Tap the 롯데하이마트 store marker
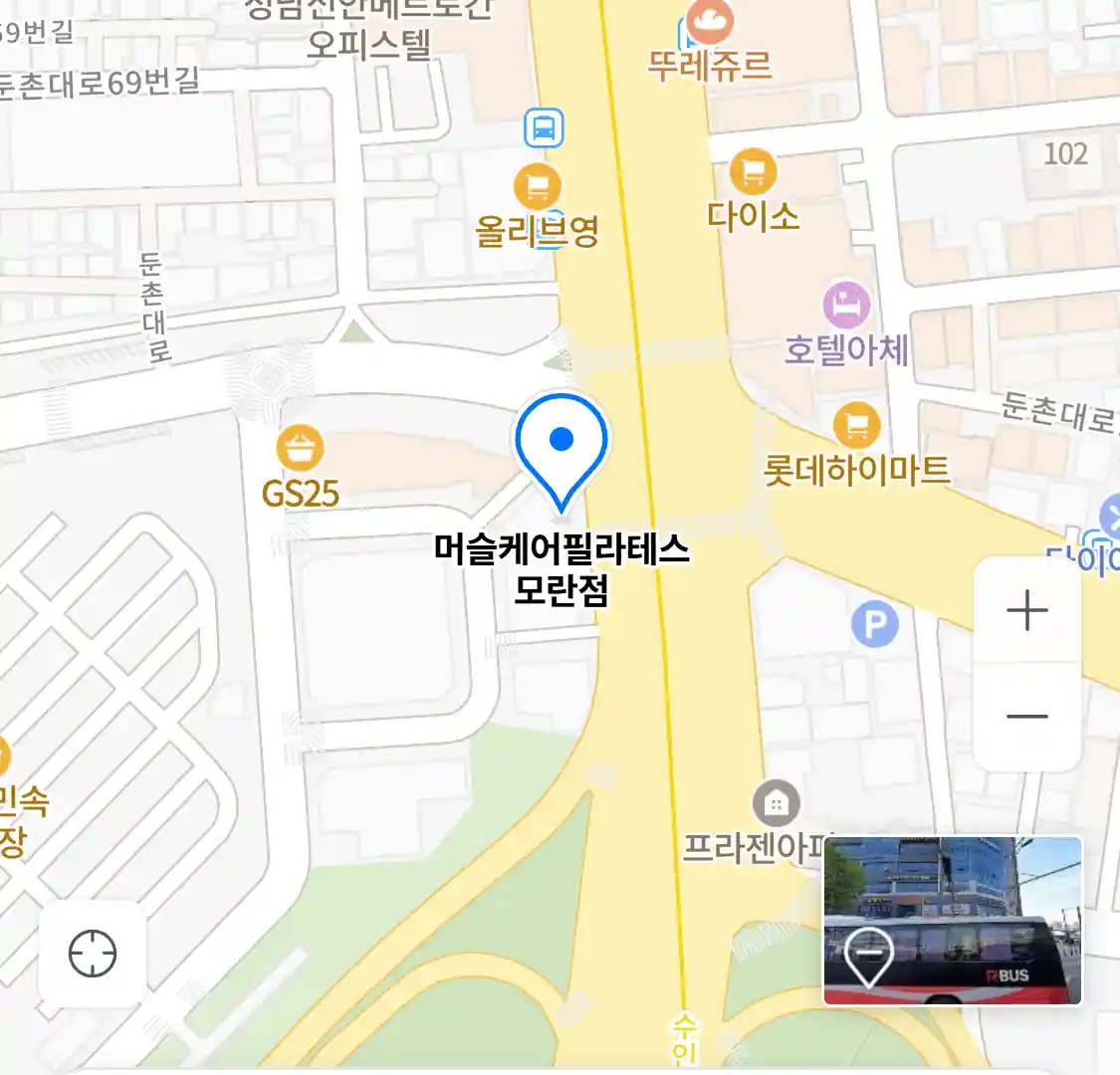The width and height of the screenshot is (1120, 1075). (x=856, y=426)
